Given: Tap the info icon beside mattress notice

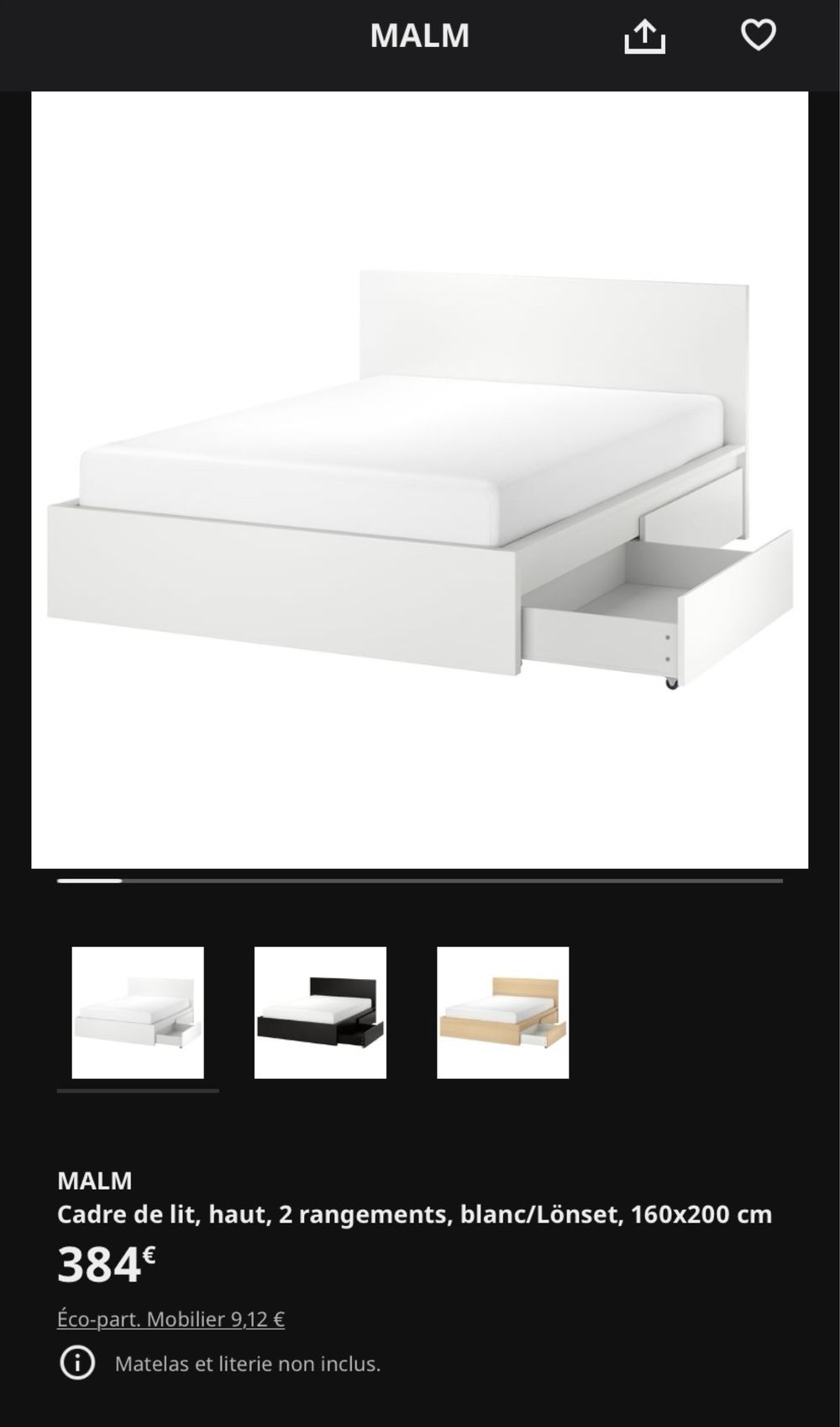Looking at the screenshot, I should (x=77, y=1363).
